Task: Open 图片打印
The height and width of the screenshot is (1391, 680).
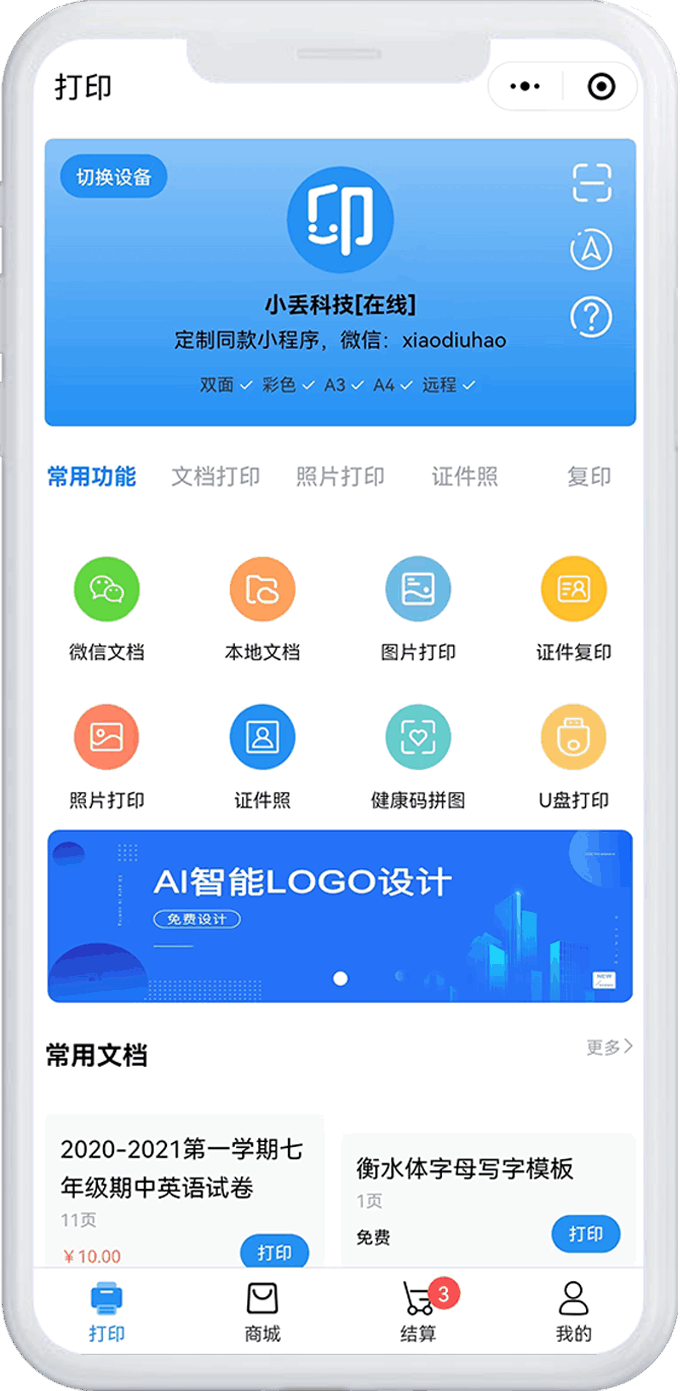Action: 418,608
